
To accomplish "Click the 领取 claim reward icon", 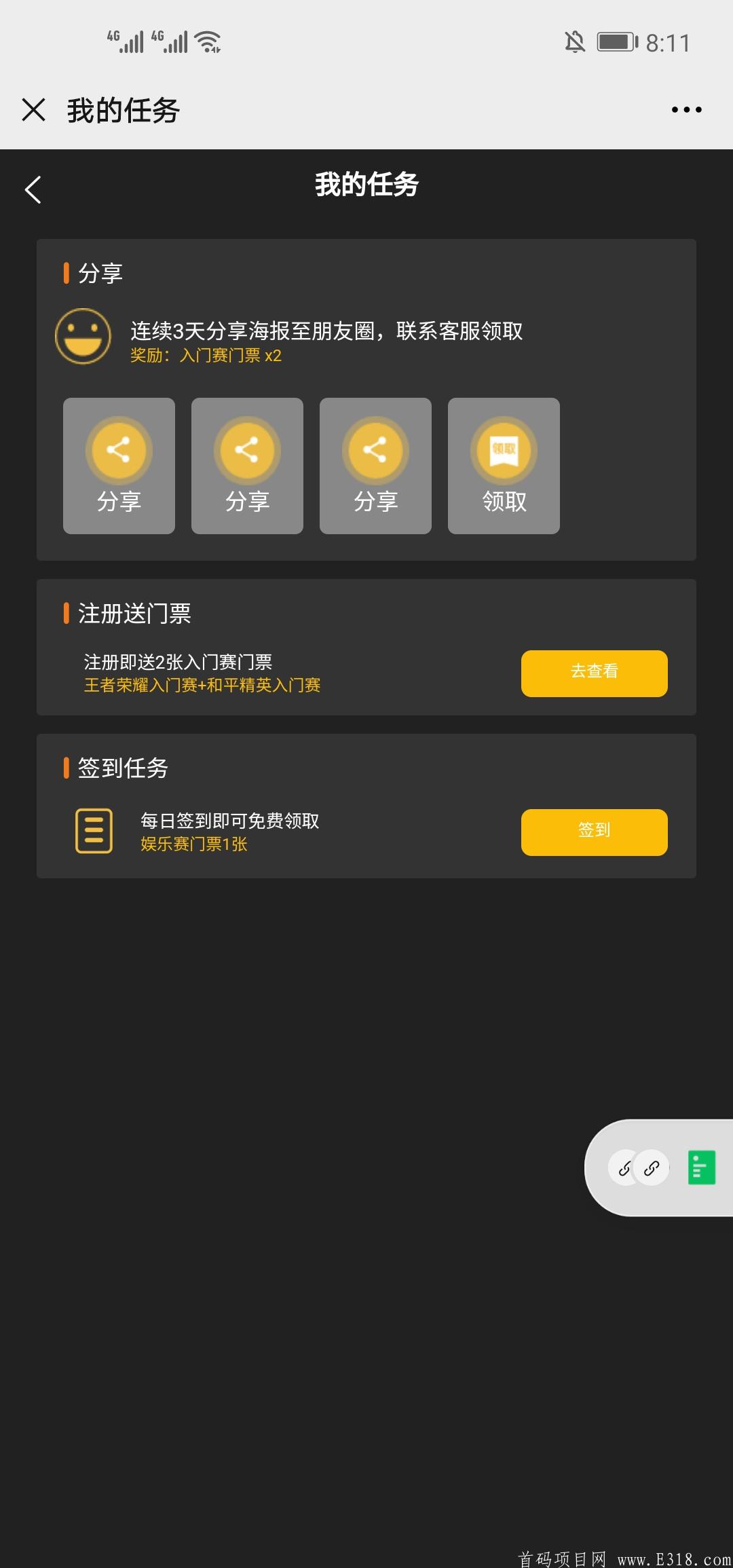I will click(503, 450).
